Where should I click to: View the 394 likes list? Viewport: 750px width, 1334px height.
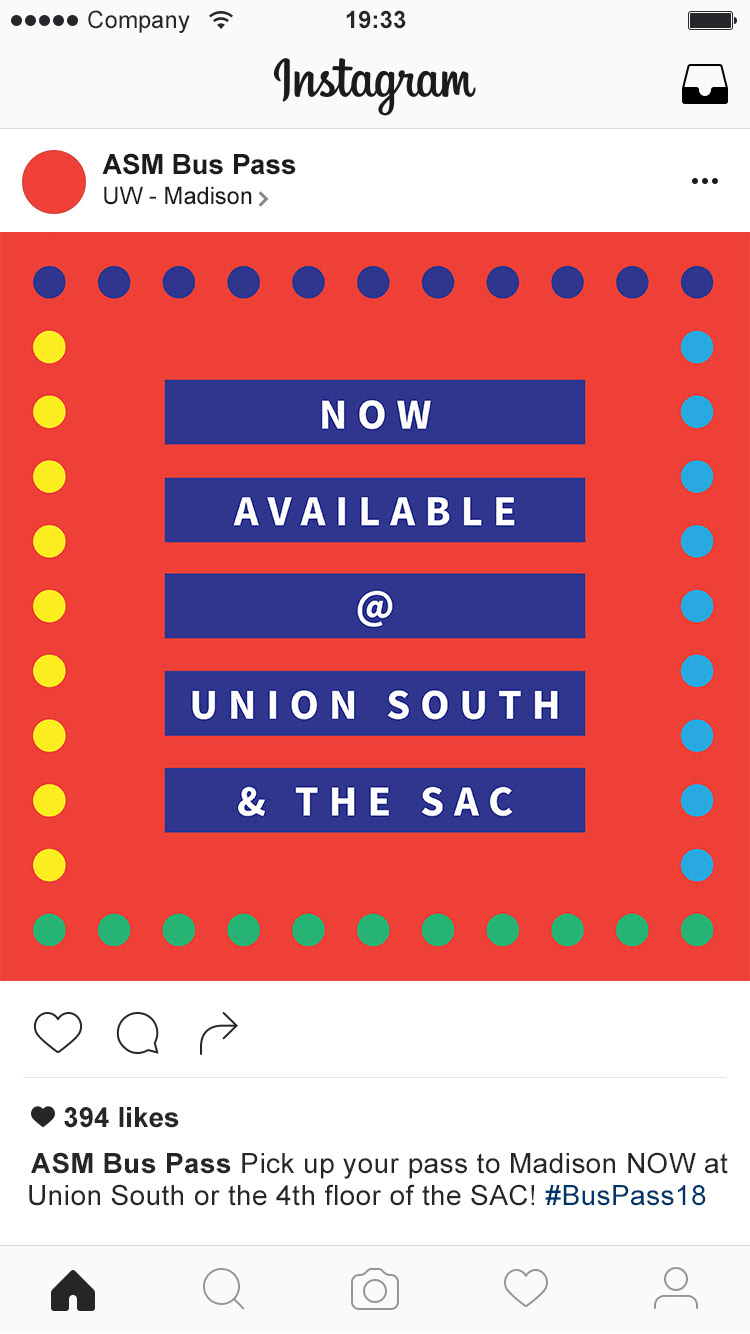click(x=105, y=1118)
